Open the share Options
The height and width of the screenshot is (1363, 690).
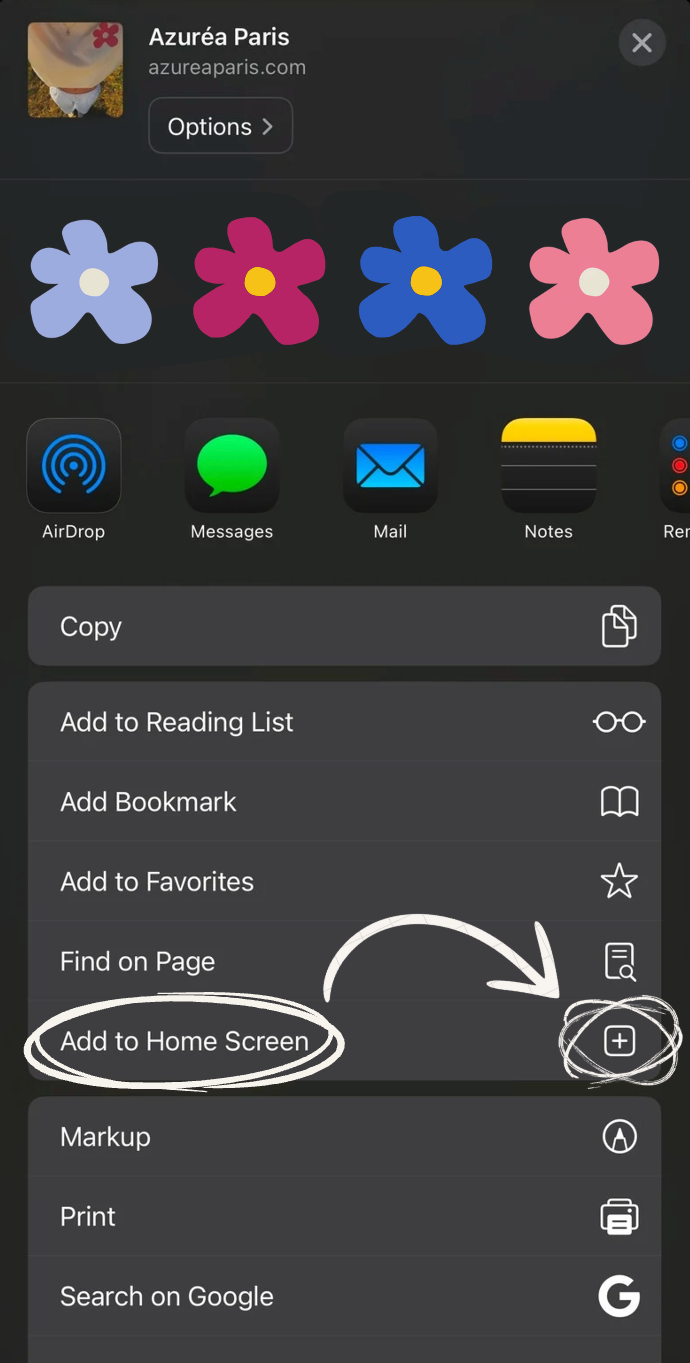[220, 126]
